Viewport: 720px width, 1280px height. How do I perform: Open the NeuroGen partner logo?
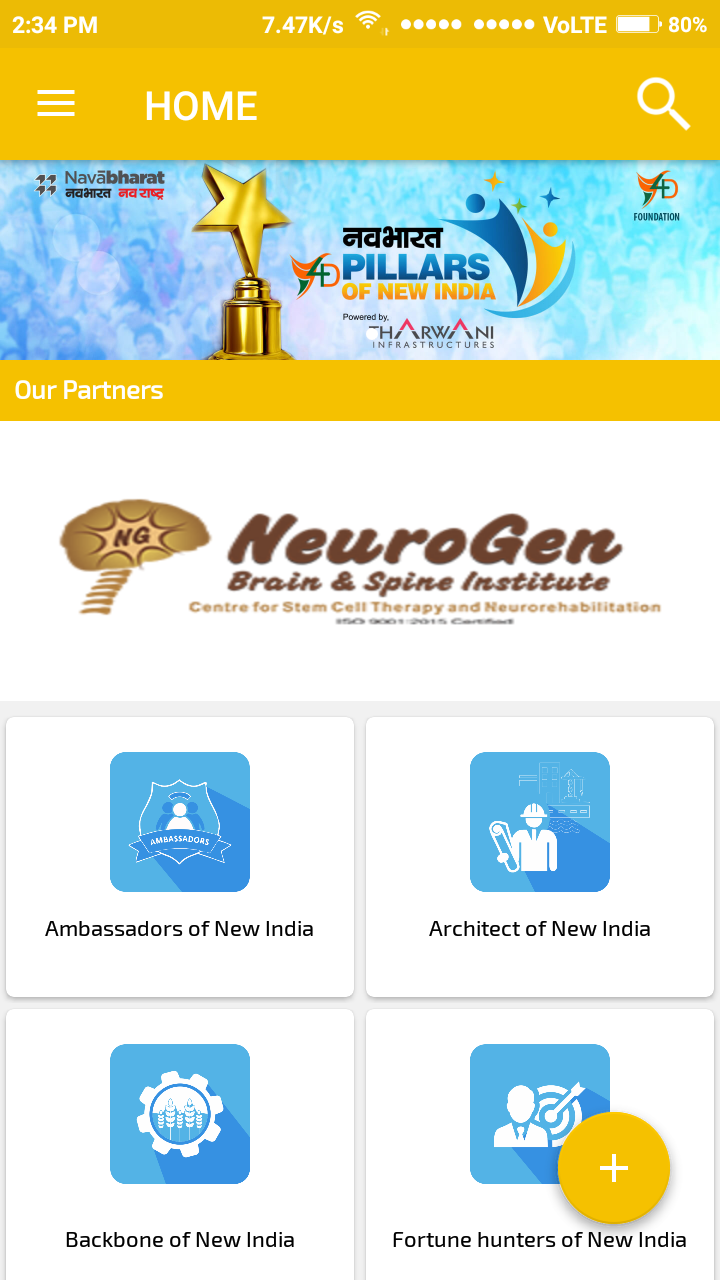coord(360,562)
